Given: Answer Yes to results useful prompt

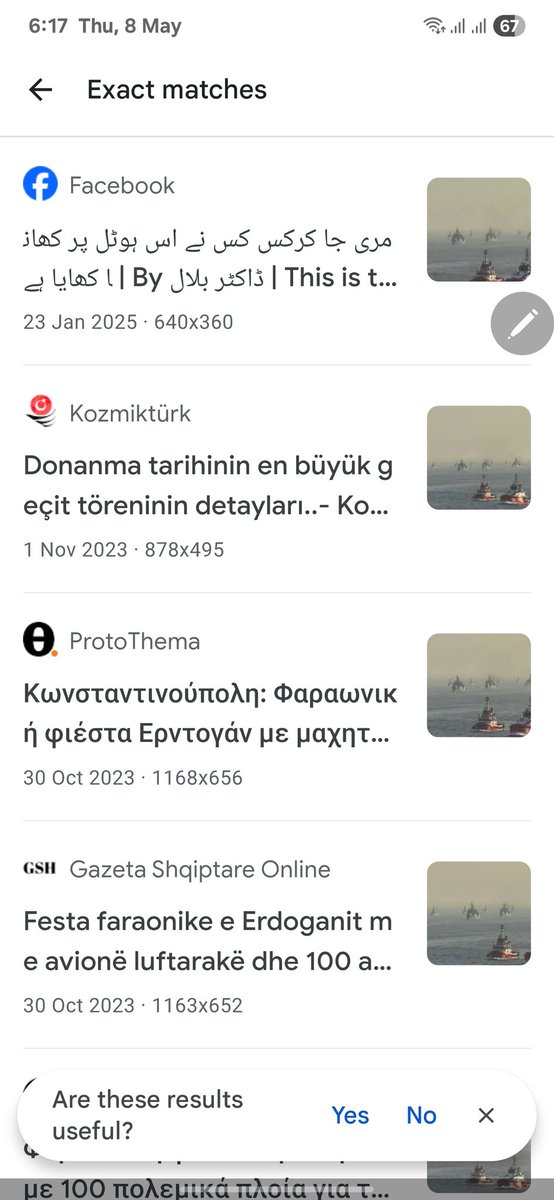Looking at the screenshot, I should click(350, 1115).
